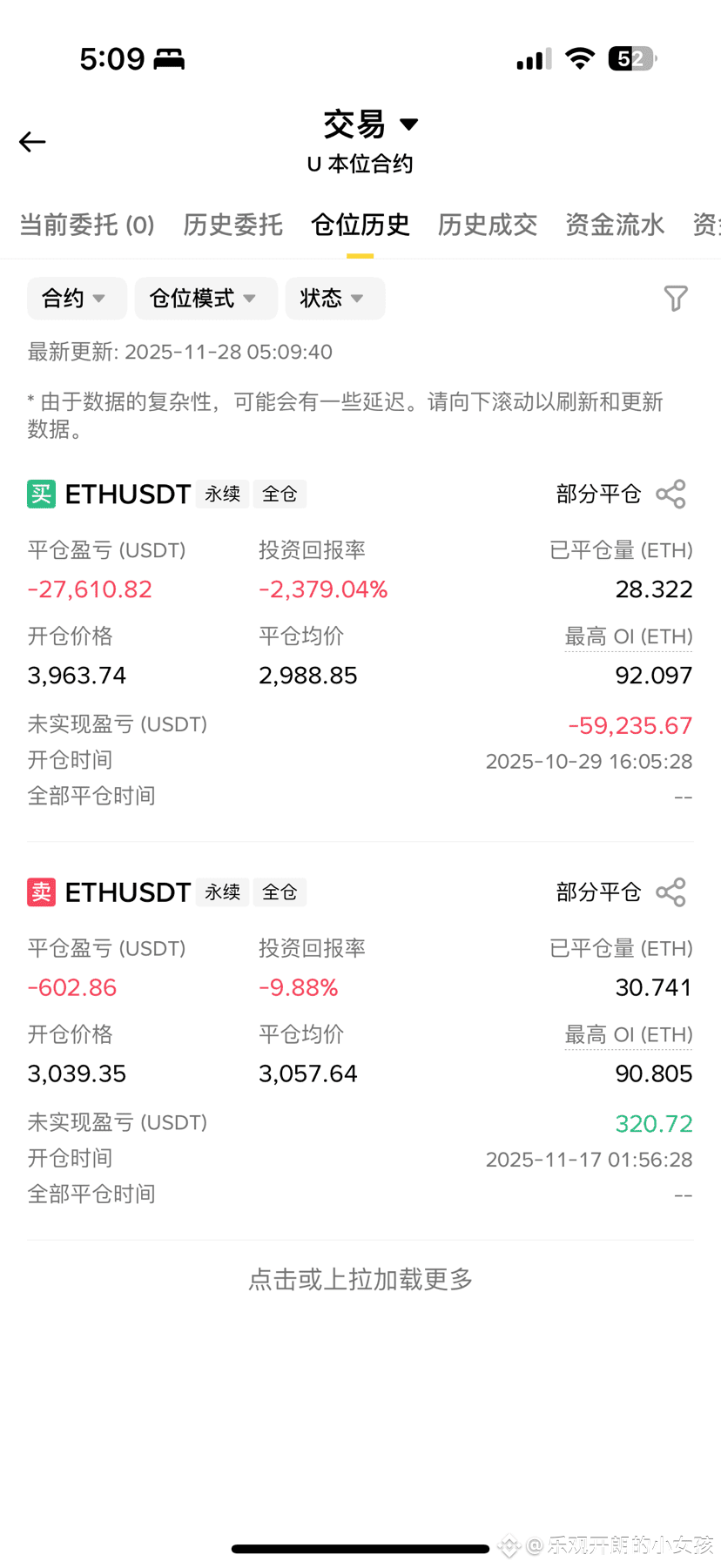The image size is (721, 1568).
Task: Tap 最高 OI (ETH) label of -602.86 position
Action: click(x=629, y=1035)
